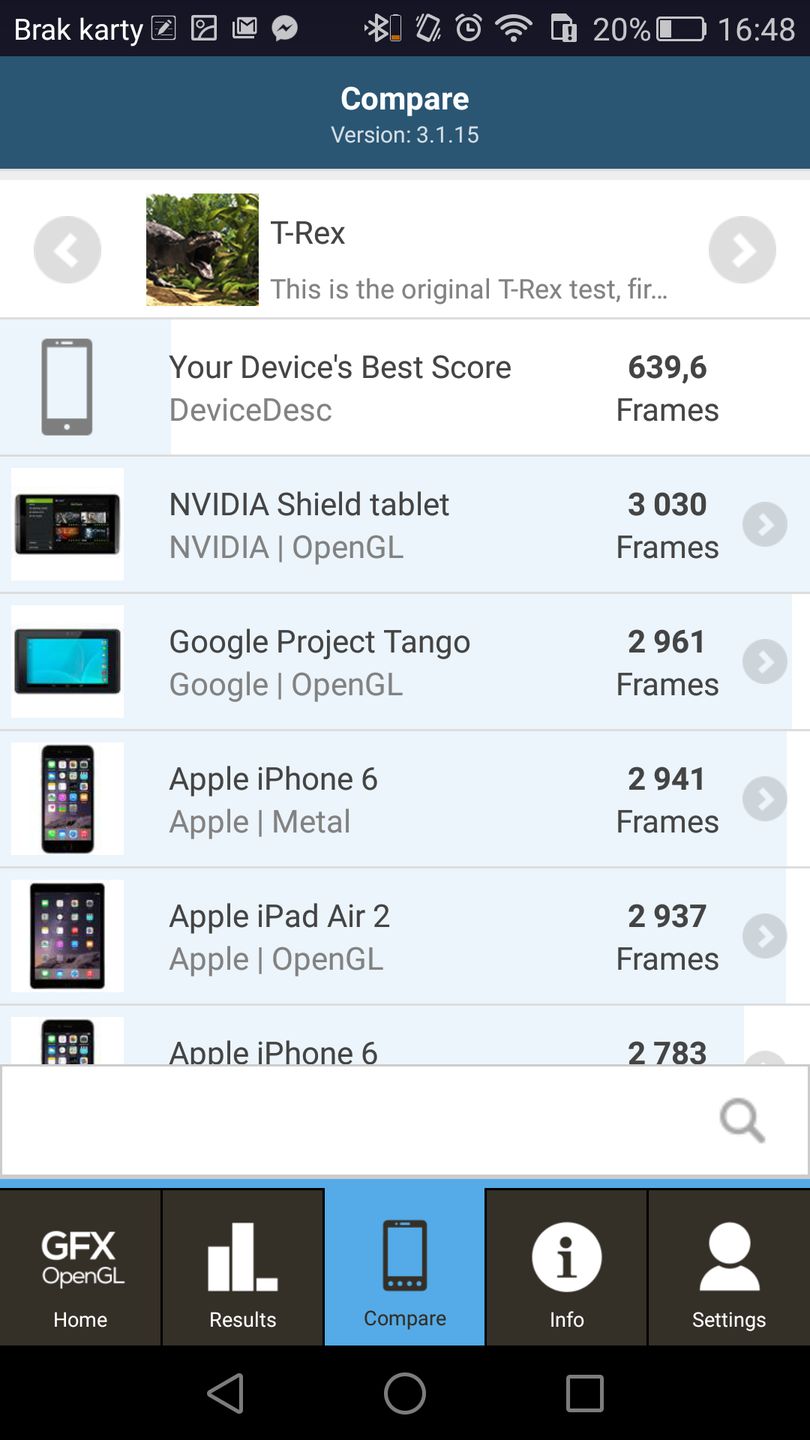Switch to the Results tab
Viewport: 810px width, 1440px height.
pyautogui.click(x=243, y=1268)
